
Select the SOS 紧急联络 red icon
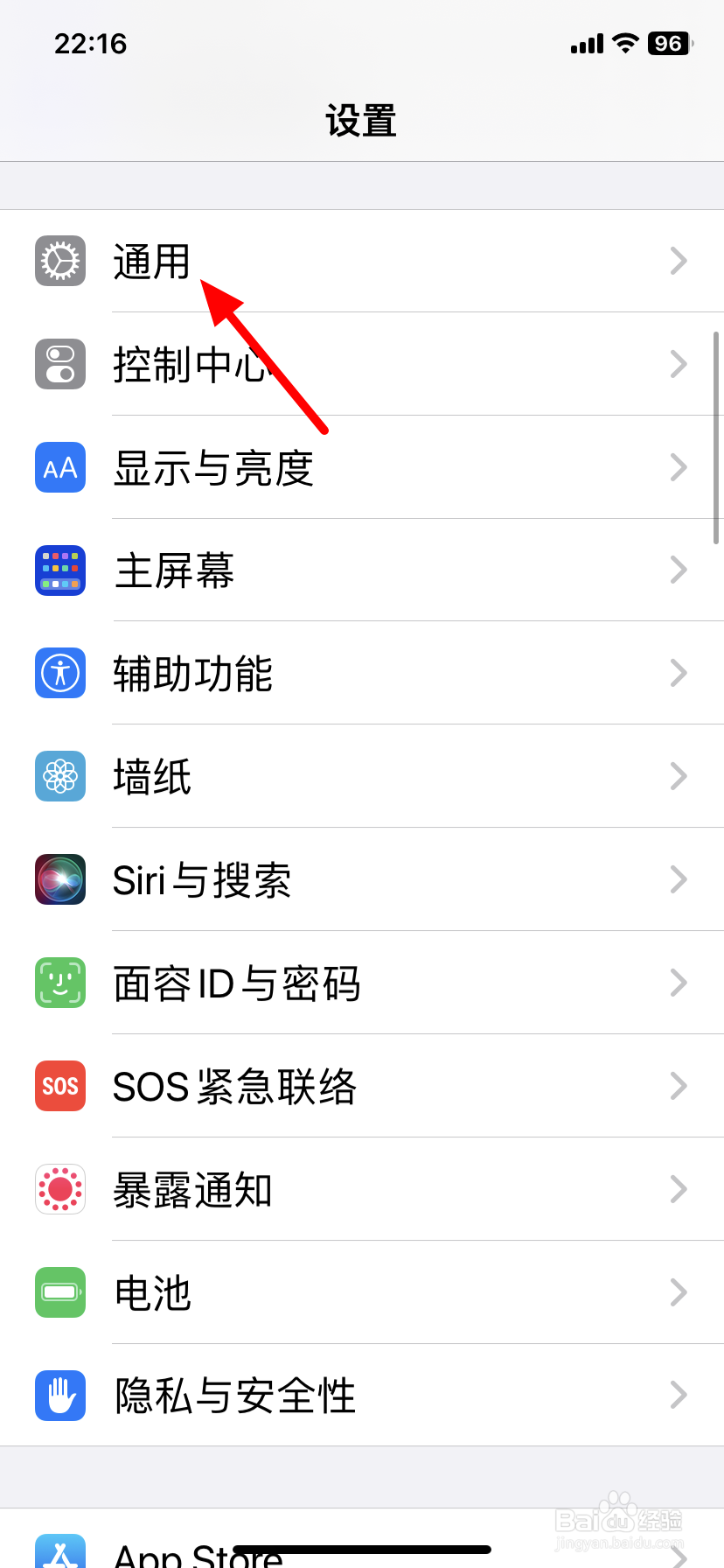(x=59, y=1086)
